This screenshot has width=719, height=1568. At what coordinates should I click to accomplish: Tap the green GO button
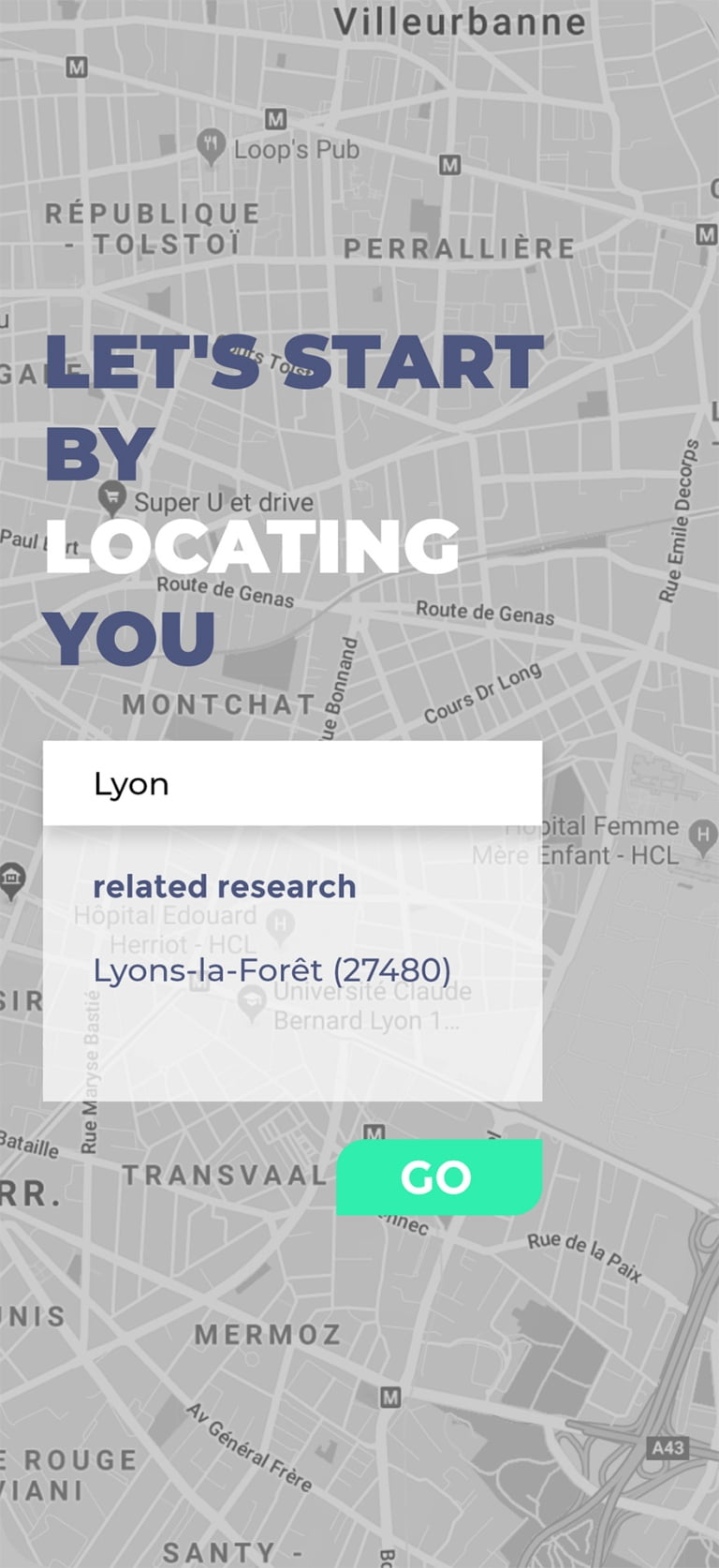click(x=438, y=1177)
